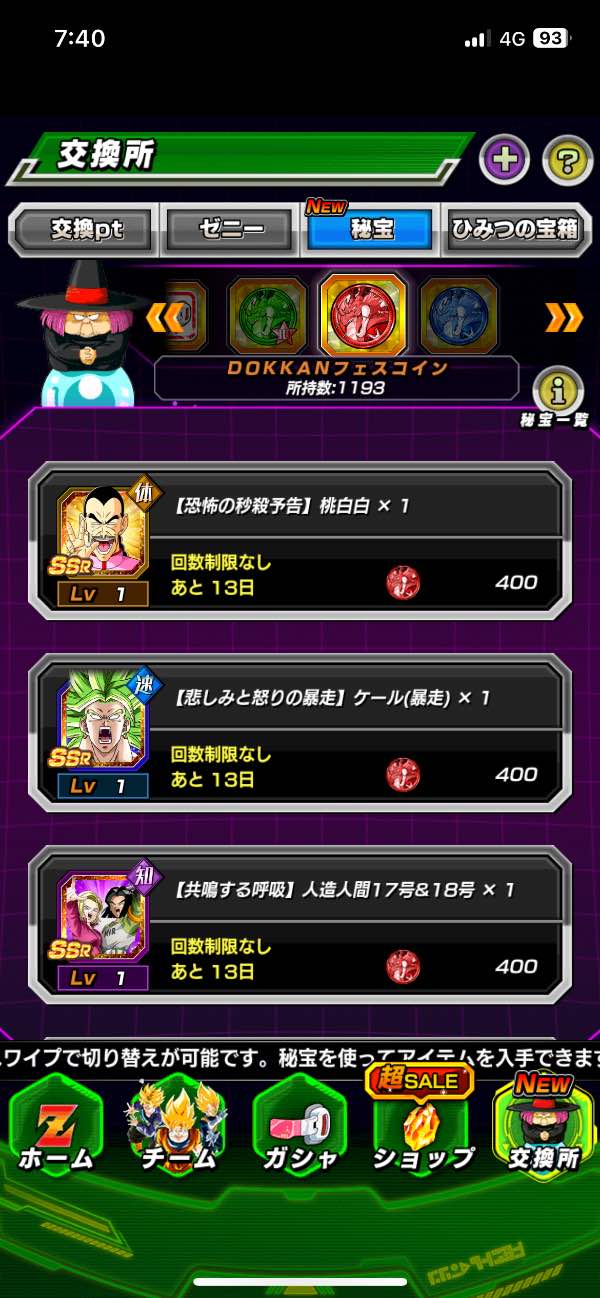
Task: Open the ショップ with 超SALE
Action: (x=422, y=1125)
